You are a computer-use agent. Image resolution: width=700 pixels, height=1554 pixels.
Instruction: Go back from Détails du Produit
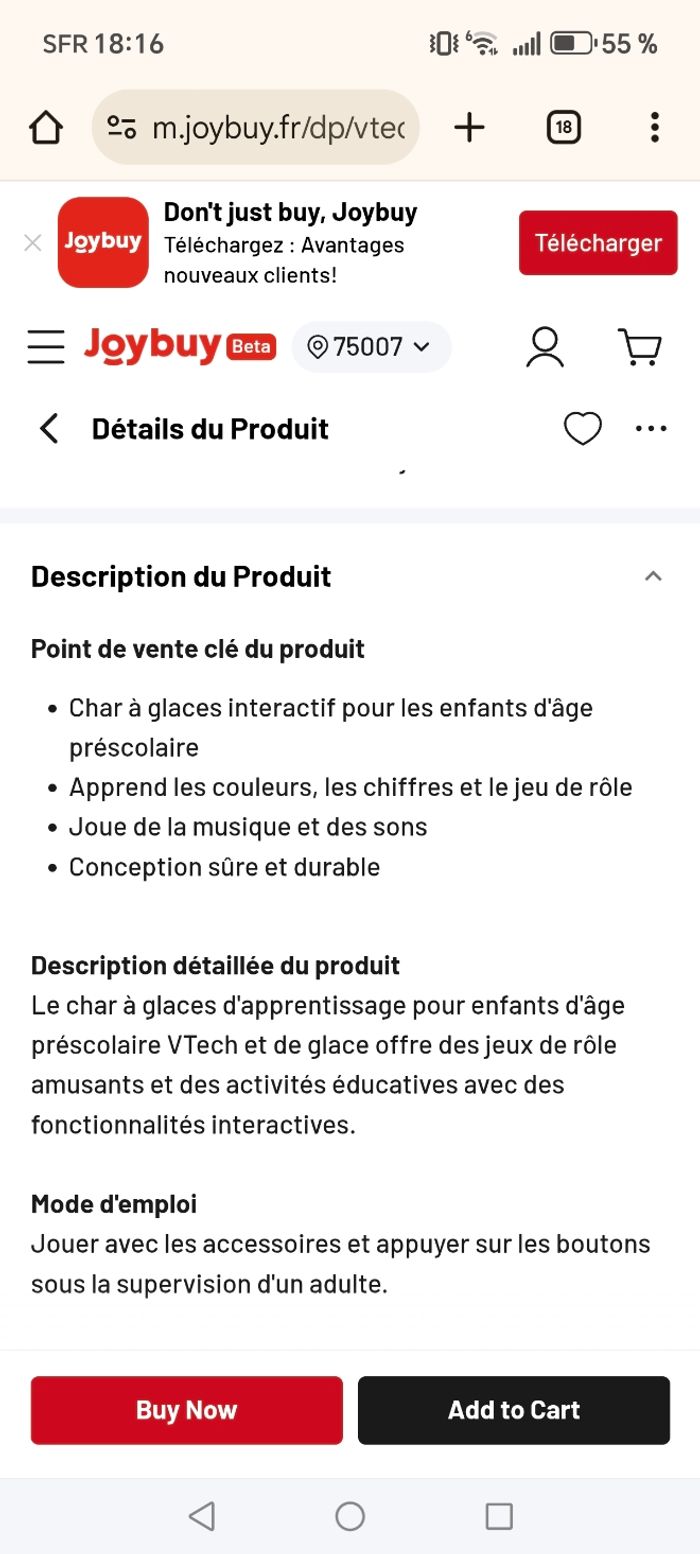pos(48,429)
